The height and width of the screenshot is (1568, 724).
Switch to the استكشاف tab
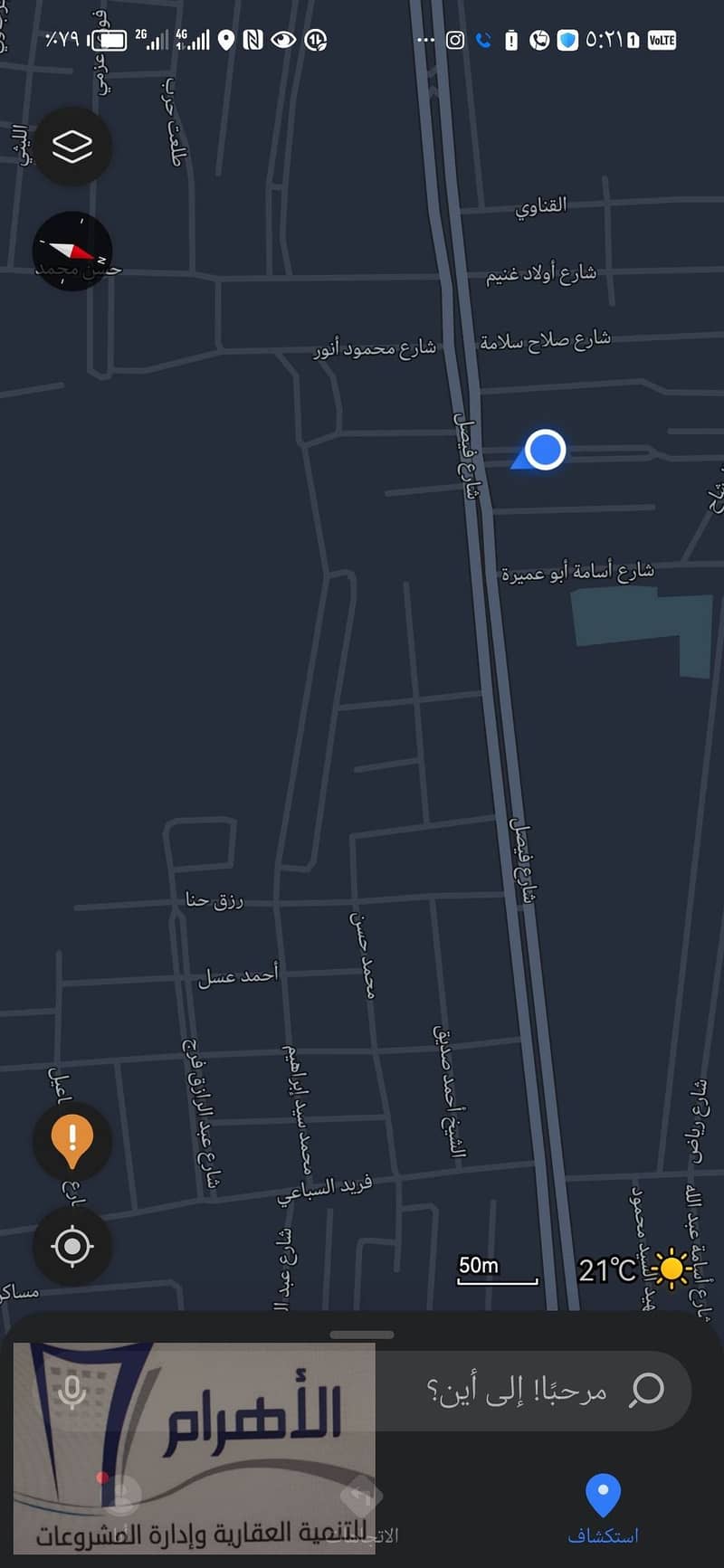603,1507
